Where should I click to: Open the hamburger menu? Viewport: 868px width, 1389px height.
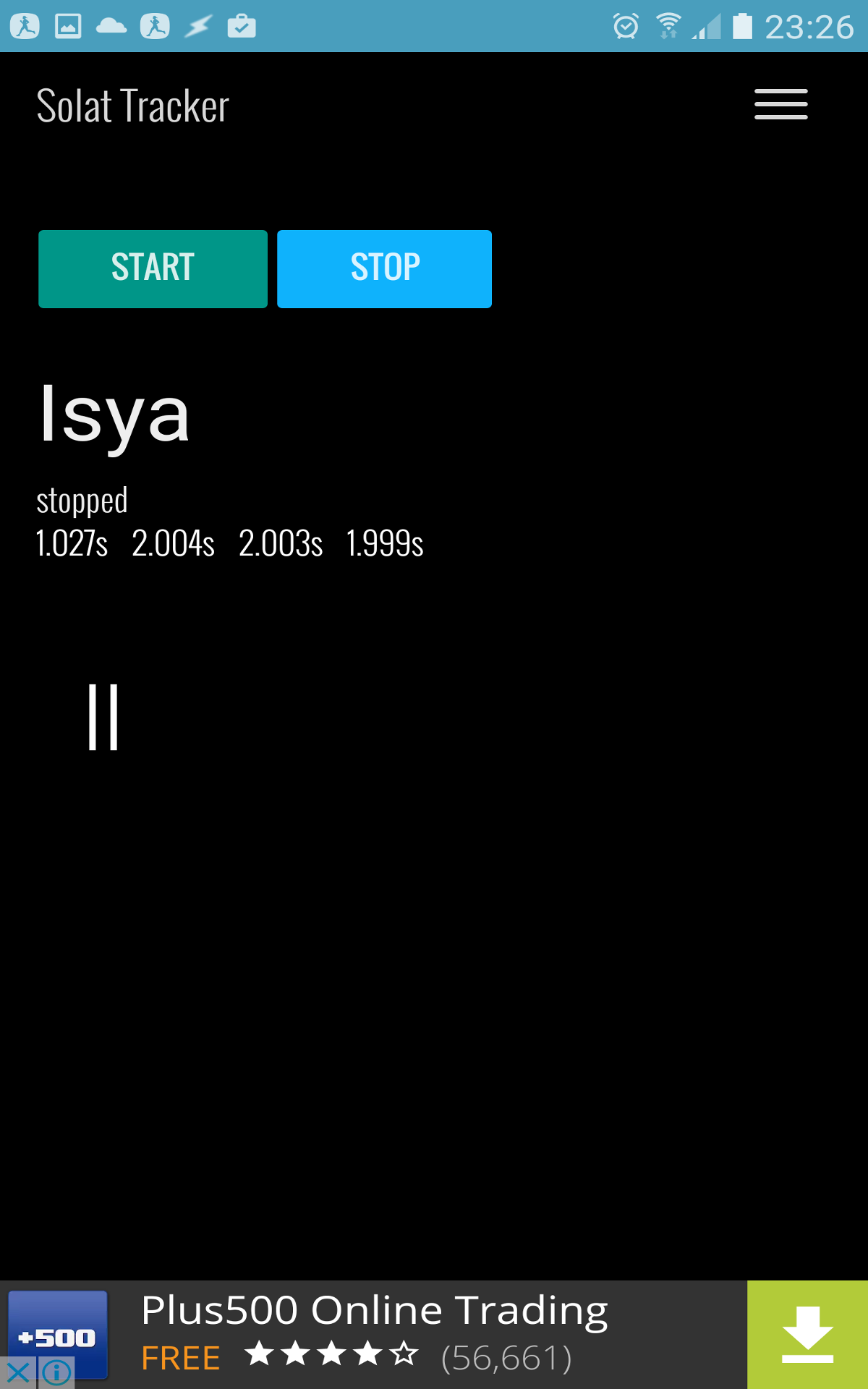[780, 103]
